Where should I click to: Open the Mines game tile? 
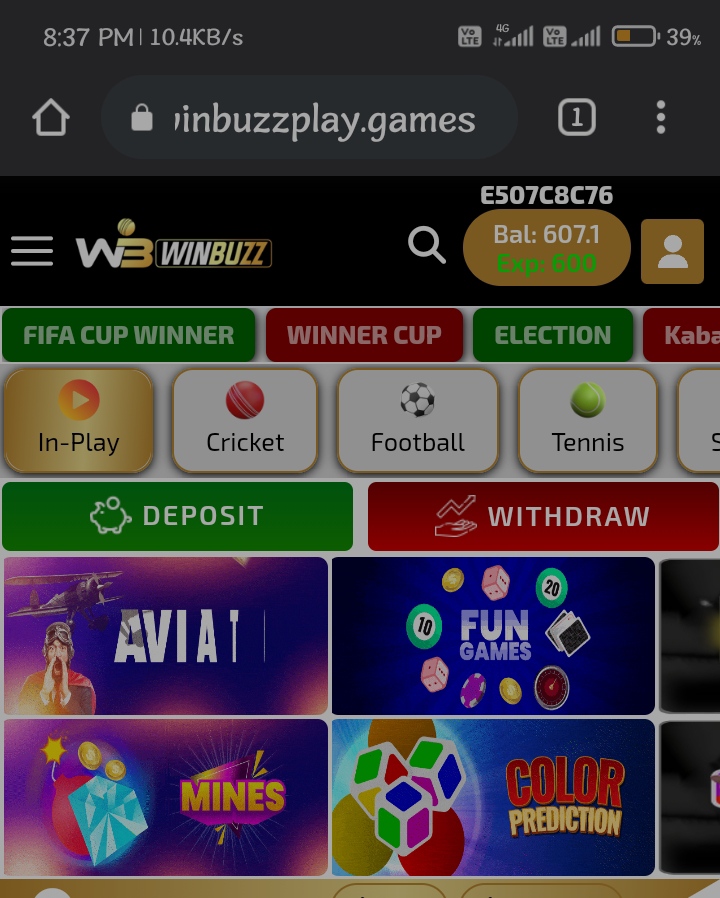pos(166,797)
